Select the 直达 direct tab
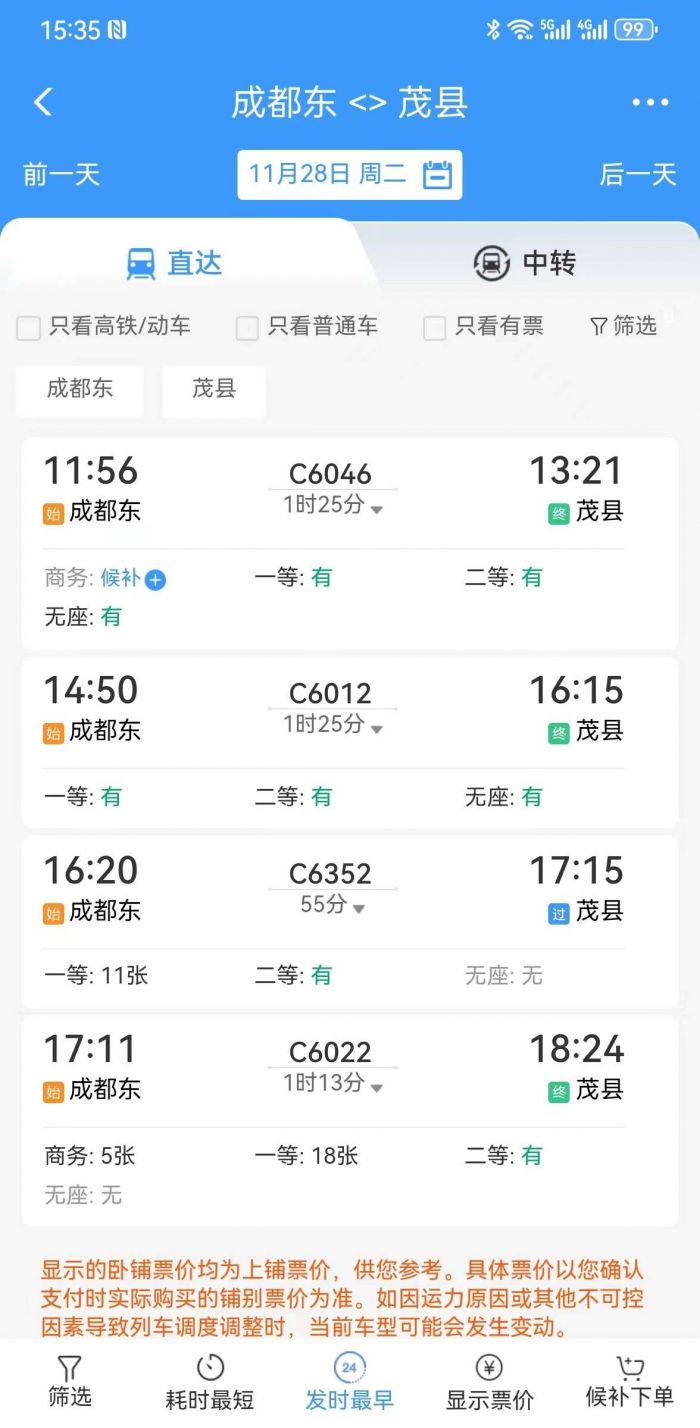The width and height of the screenshot is (700, 1428). [x=174, y=263]
